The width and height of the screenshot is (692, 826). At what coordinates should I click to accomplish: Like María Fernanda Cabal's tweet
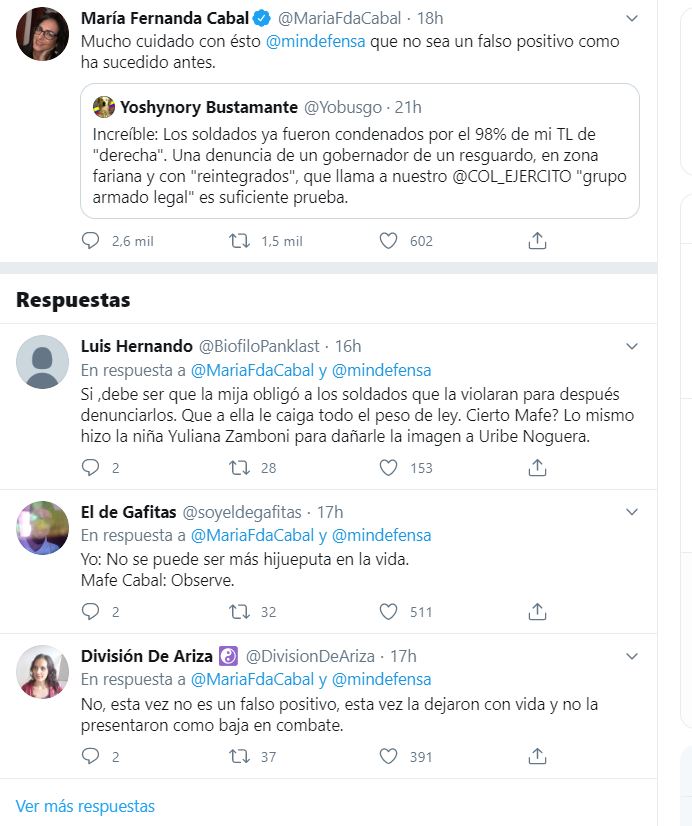[x=389, y=241]
